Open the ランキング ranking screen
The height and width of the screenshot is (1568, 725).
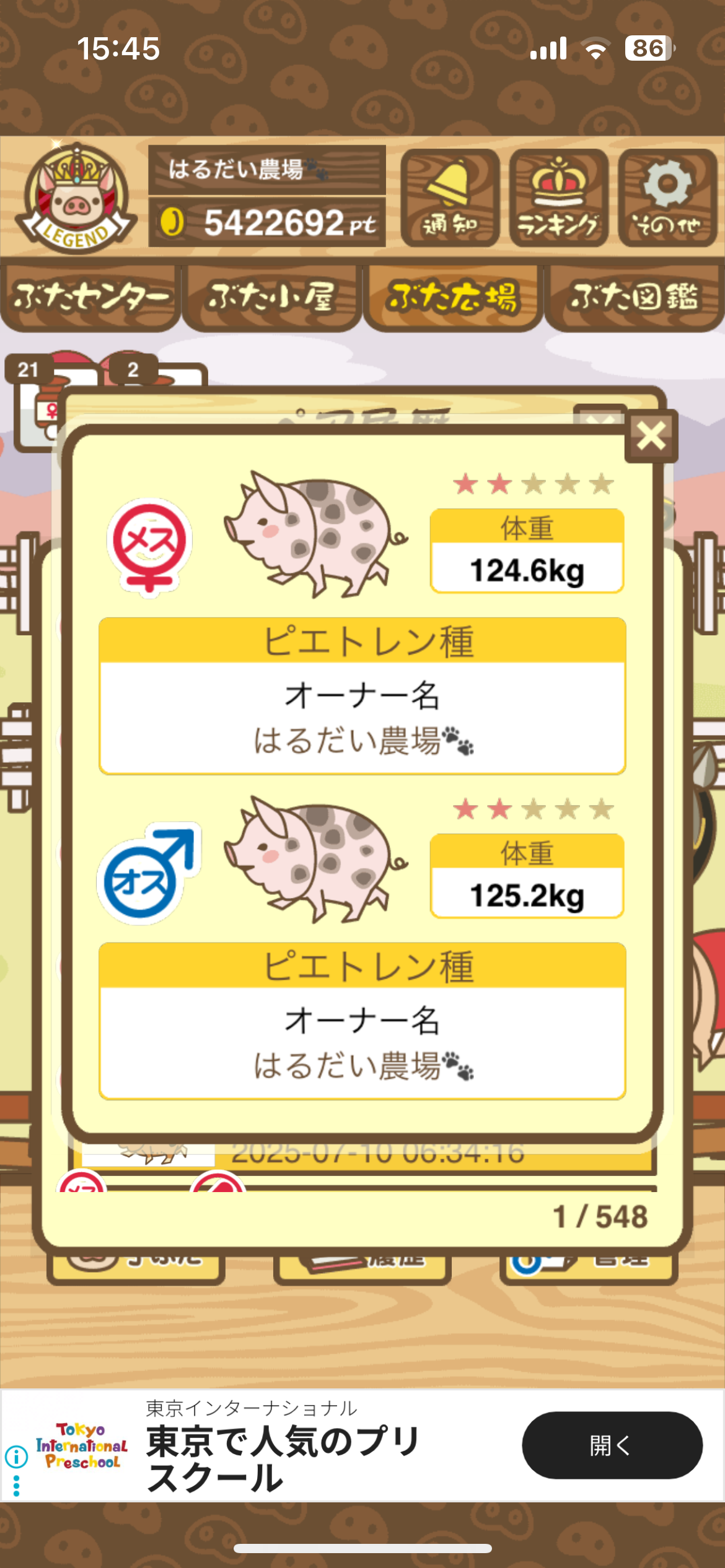(x=558, y=198)
